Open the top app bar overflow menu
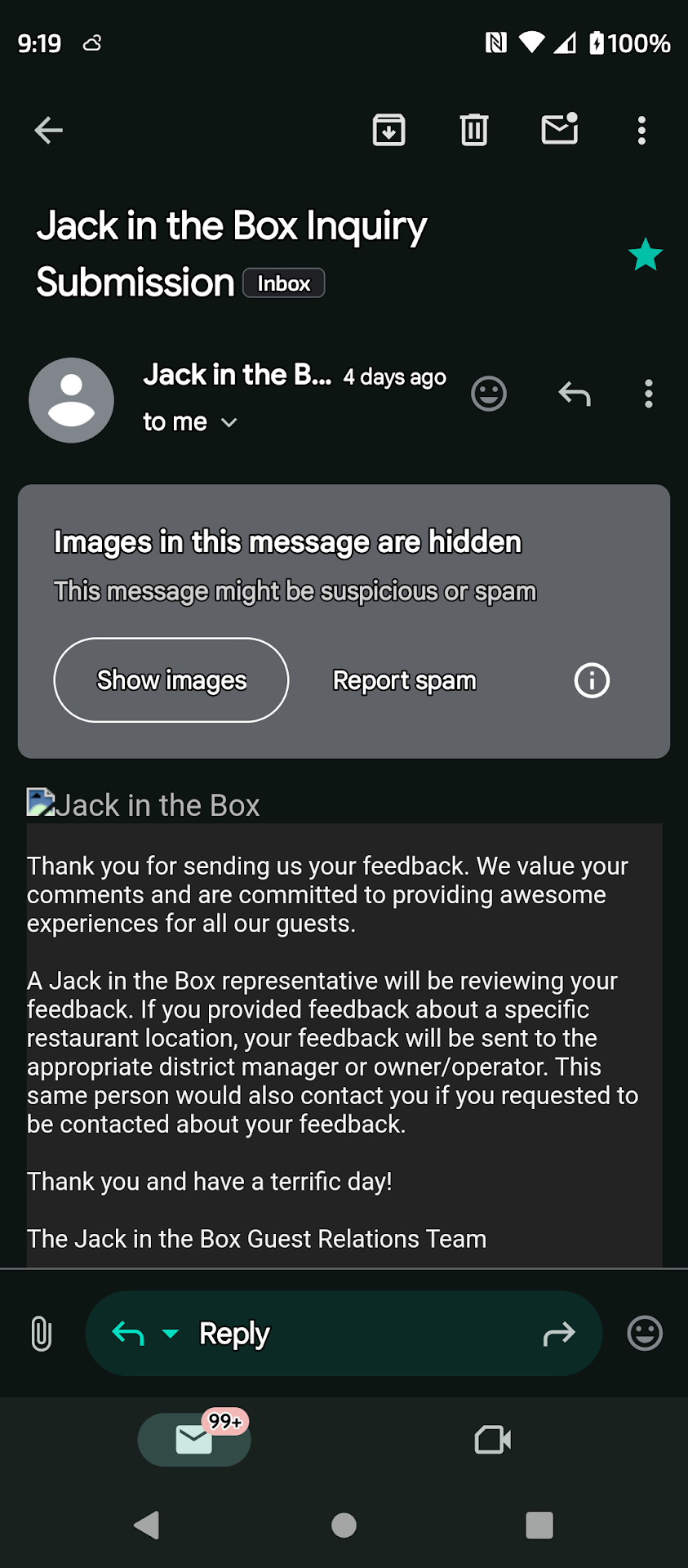This screenshot has width=688, height=1568. [642, 130]
